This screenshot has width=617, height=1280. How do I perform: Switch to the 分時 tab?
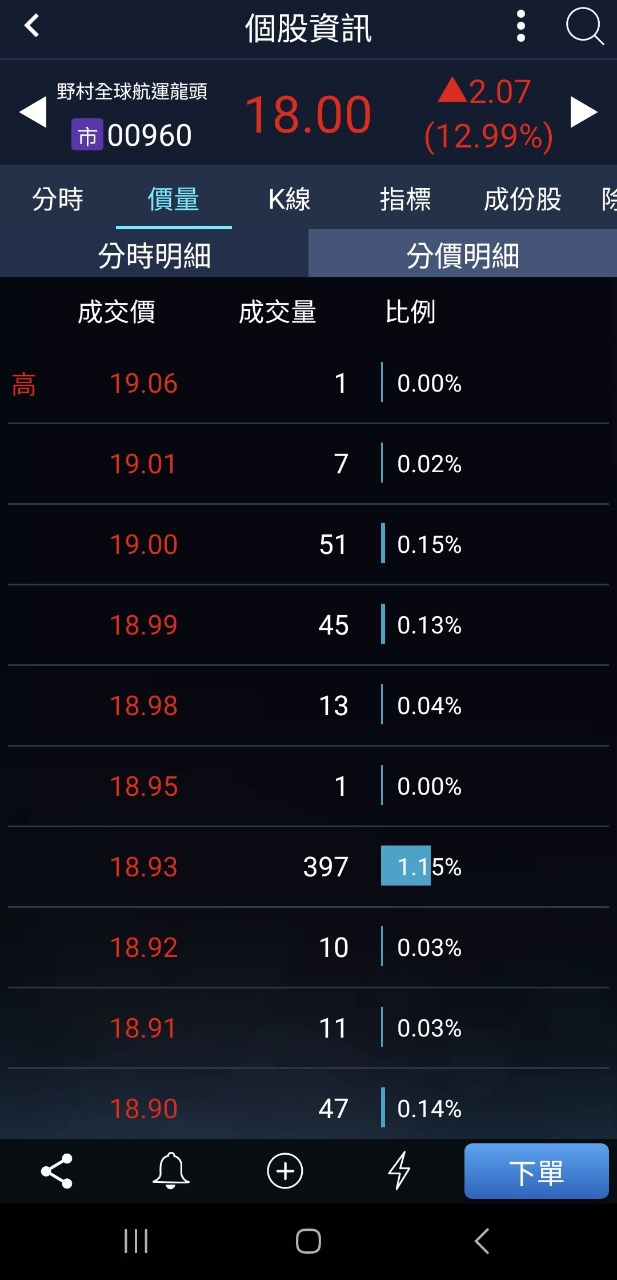click(58, 199)
